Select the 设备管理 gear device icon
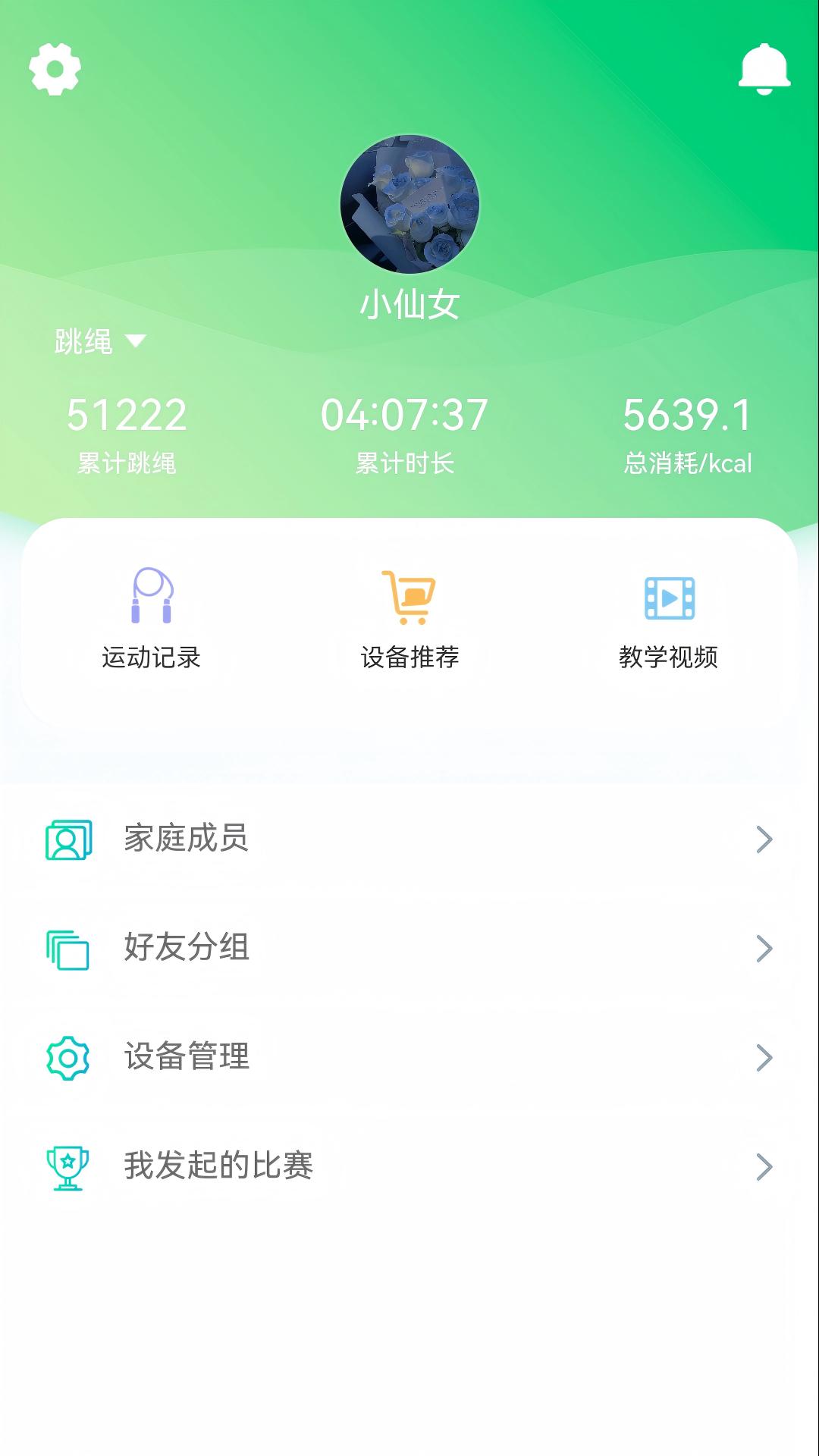The width and height of the screenshot is (819, 1456). 68,1056
